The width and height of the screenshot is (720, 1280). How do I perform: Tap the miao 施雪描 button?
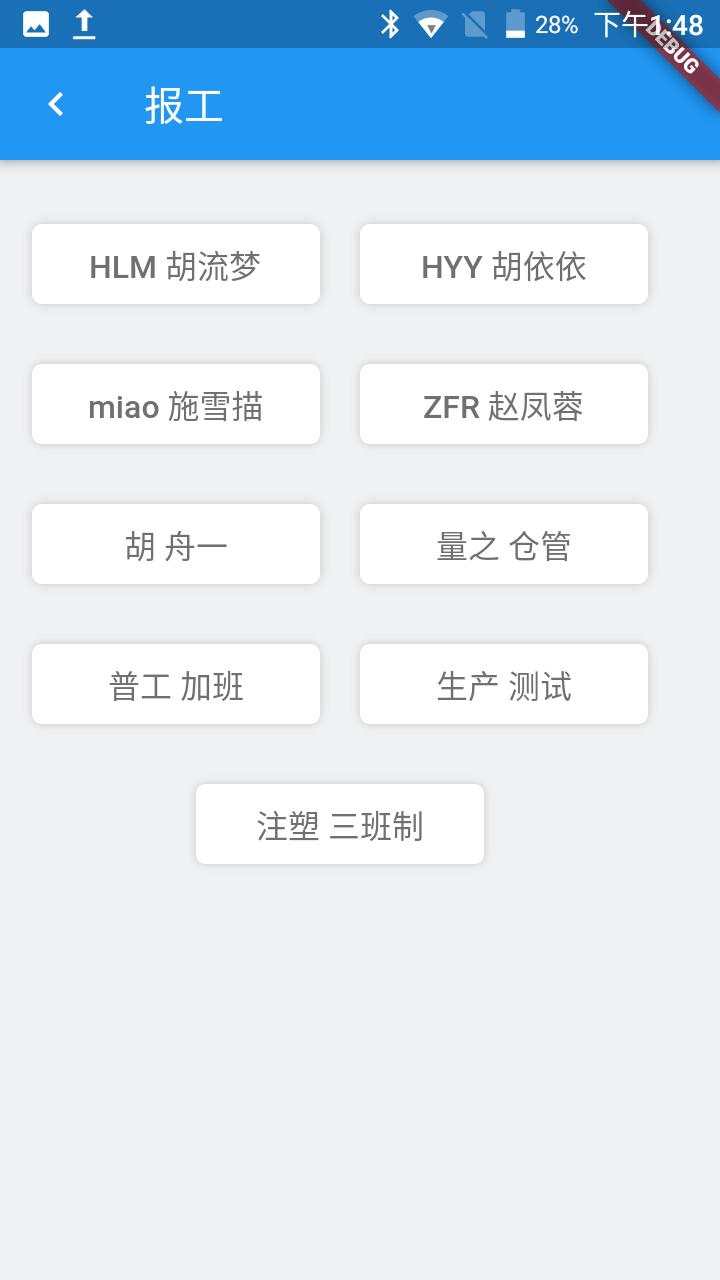[176, 404]
